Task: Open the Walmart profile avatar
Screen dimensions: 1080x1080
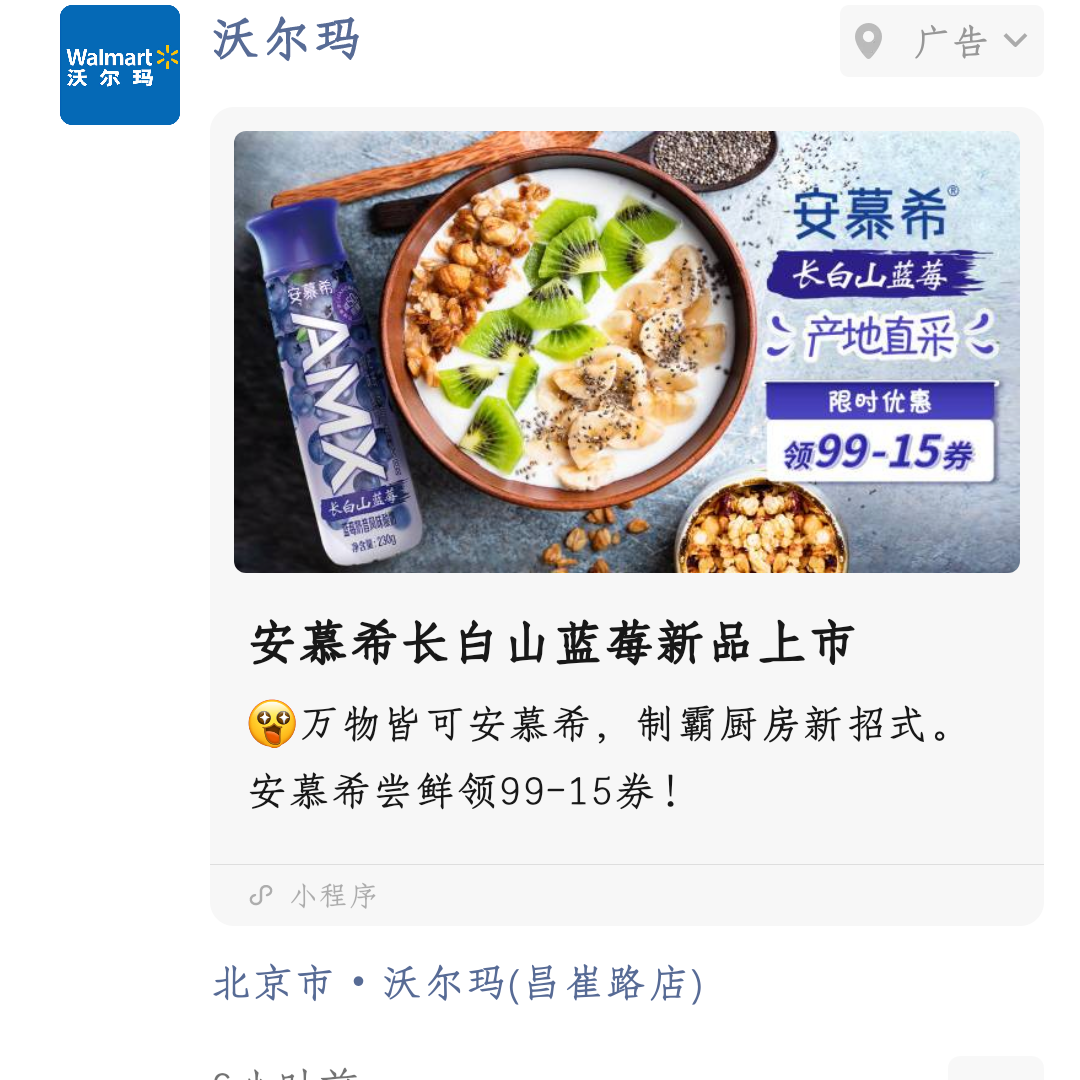Action: click(x=120, y=65)
